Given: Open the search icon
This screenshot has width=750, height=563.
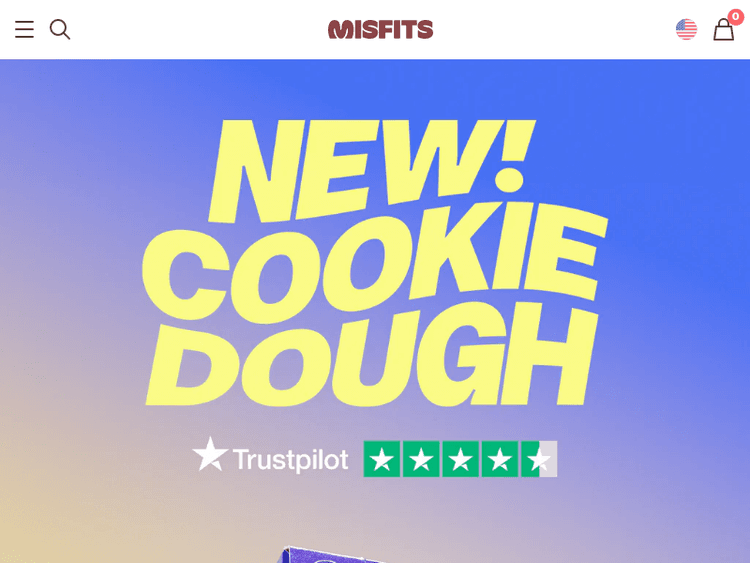Looking at the screenshot, I should coord(60,30).
